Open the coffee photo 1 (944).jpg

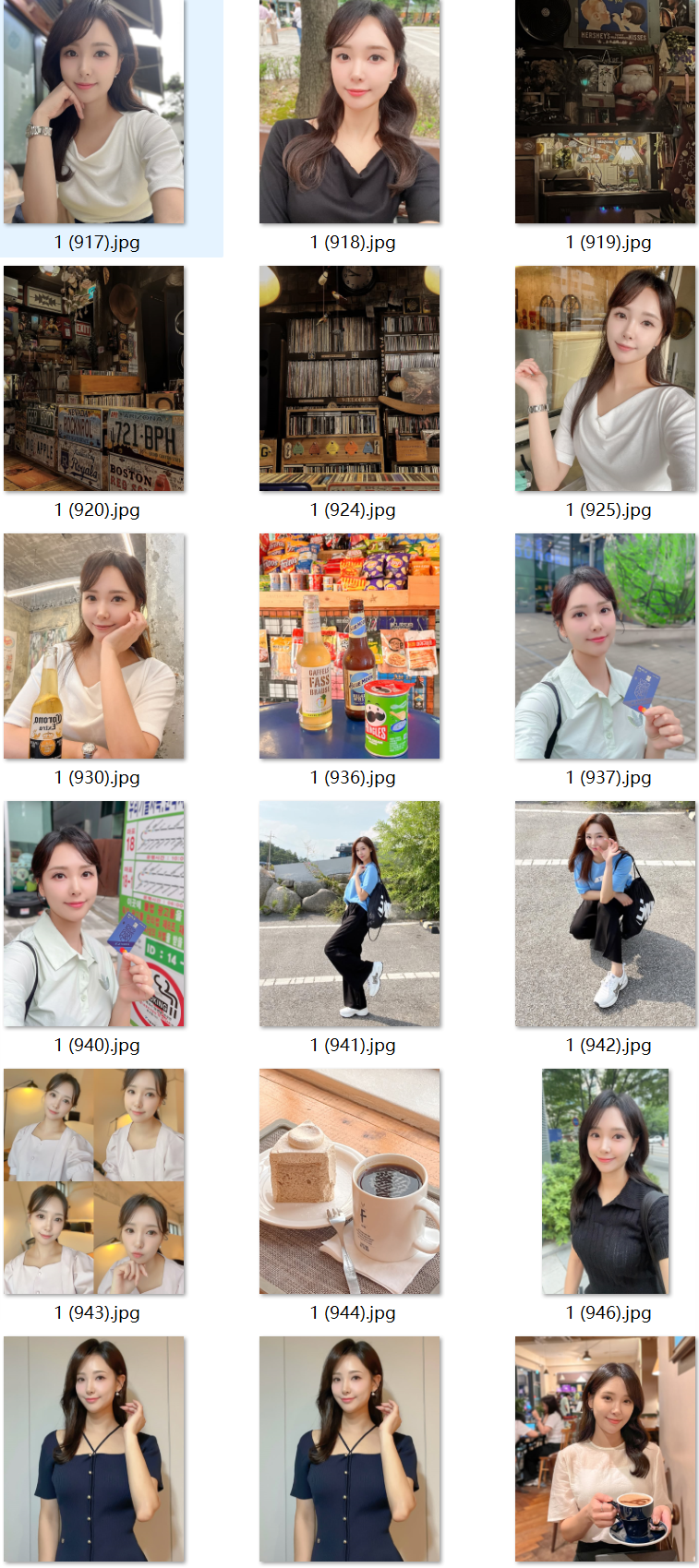(349, 1181)
